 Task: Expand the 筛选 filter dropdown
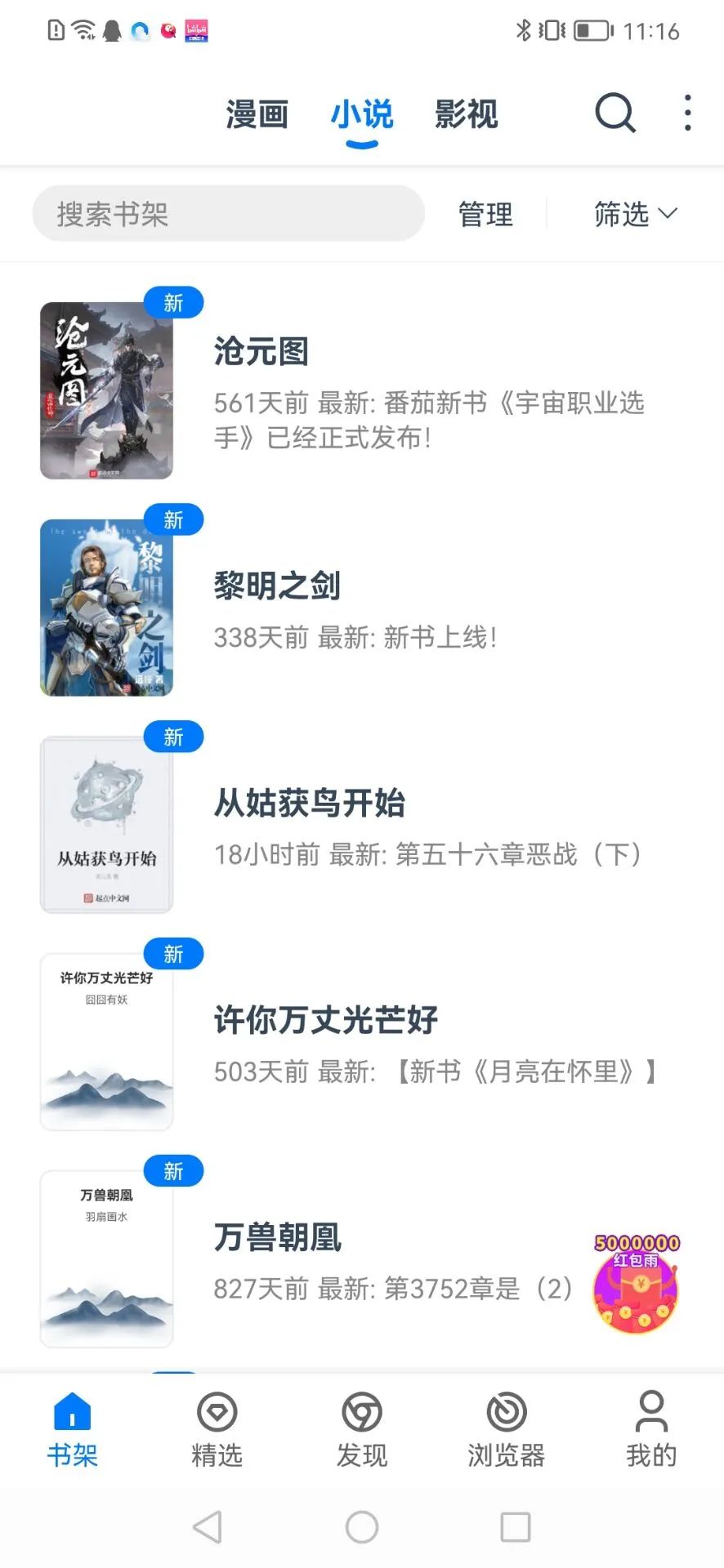pos(635,214)
